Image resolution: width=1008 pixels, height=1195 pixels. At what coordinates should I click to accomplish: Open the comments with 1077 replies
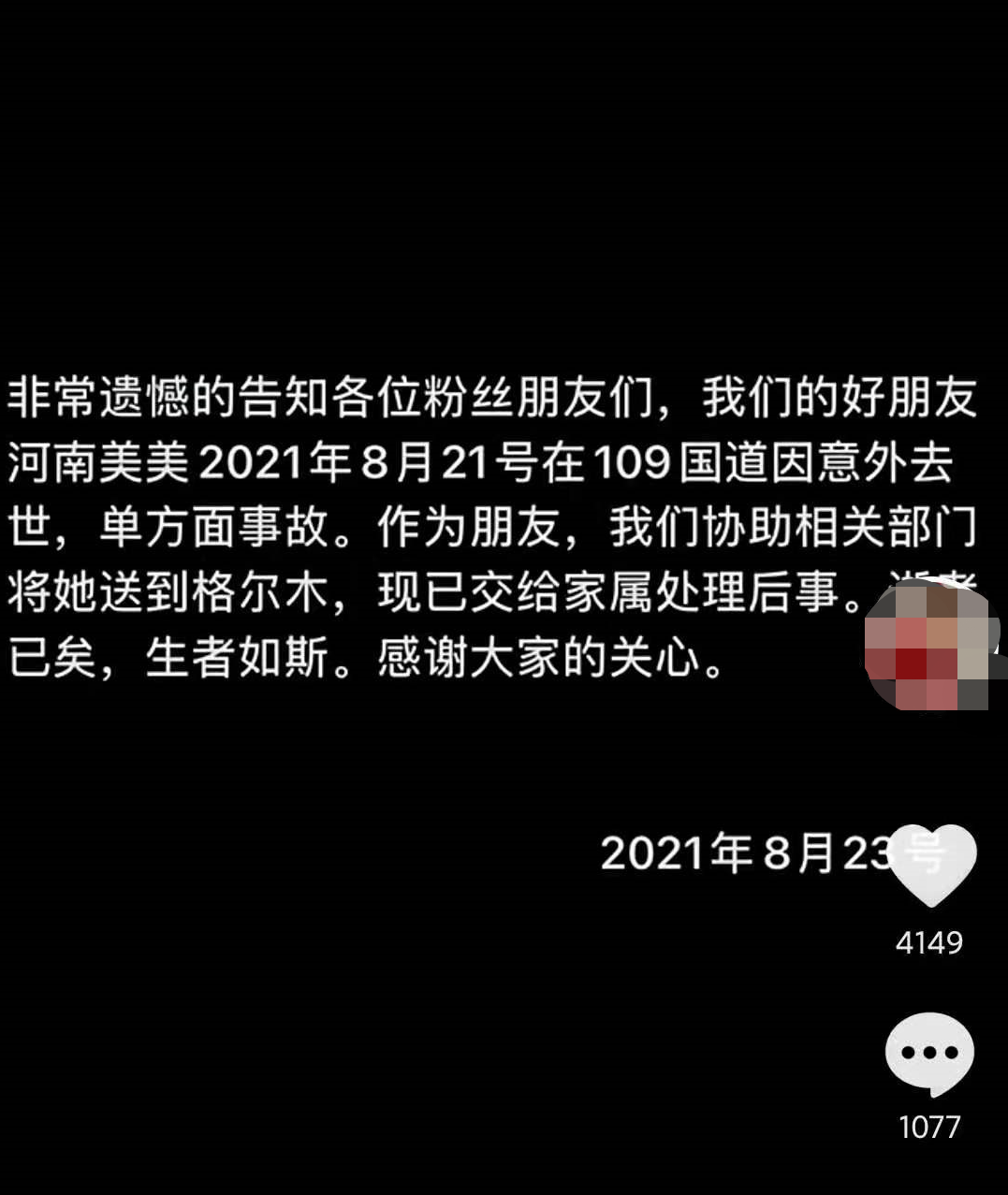coord(929,1054)
